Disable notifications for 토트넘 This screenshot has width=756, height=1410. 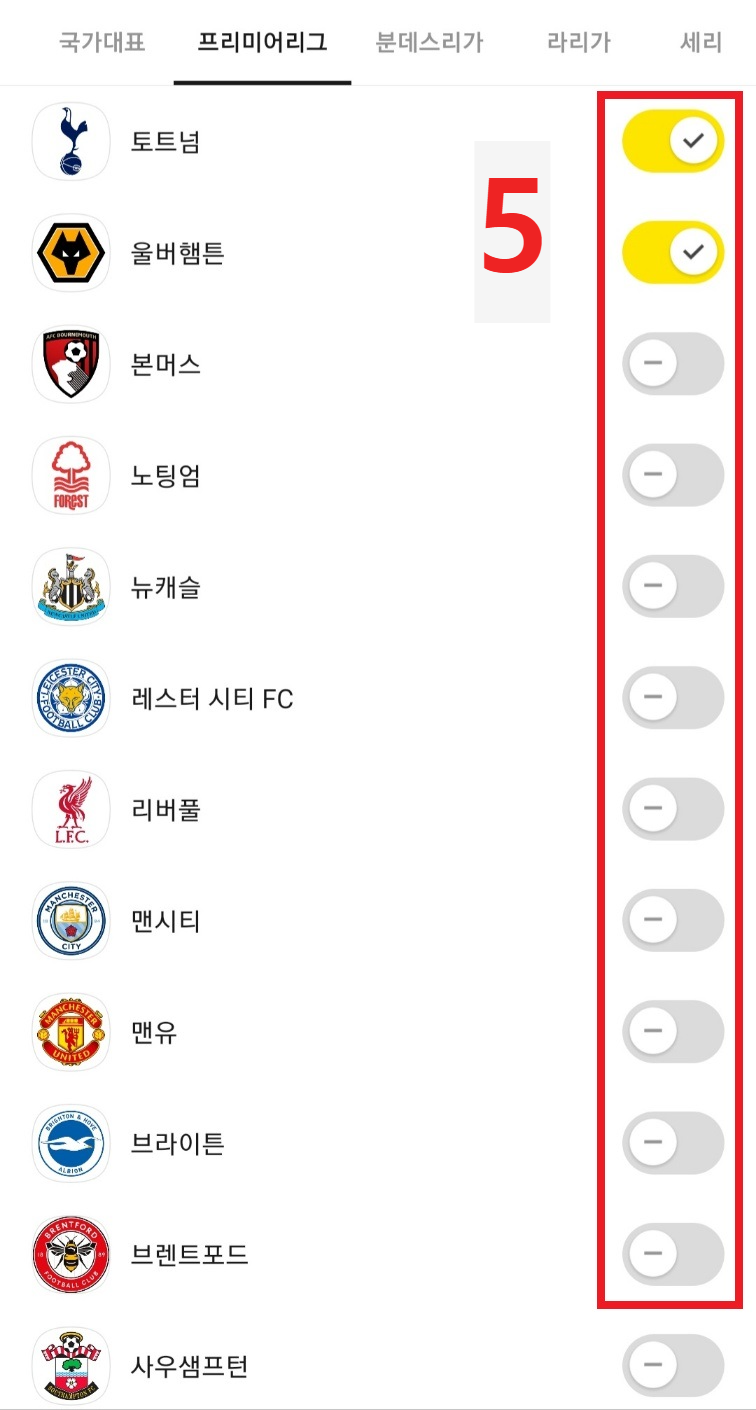[673, 141]
